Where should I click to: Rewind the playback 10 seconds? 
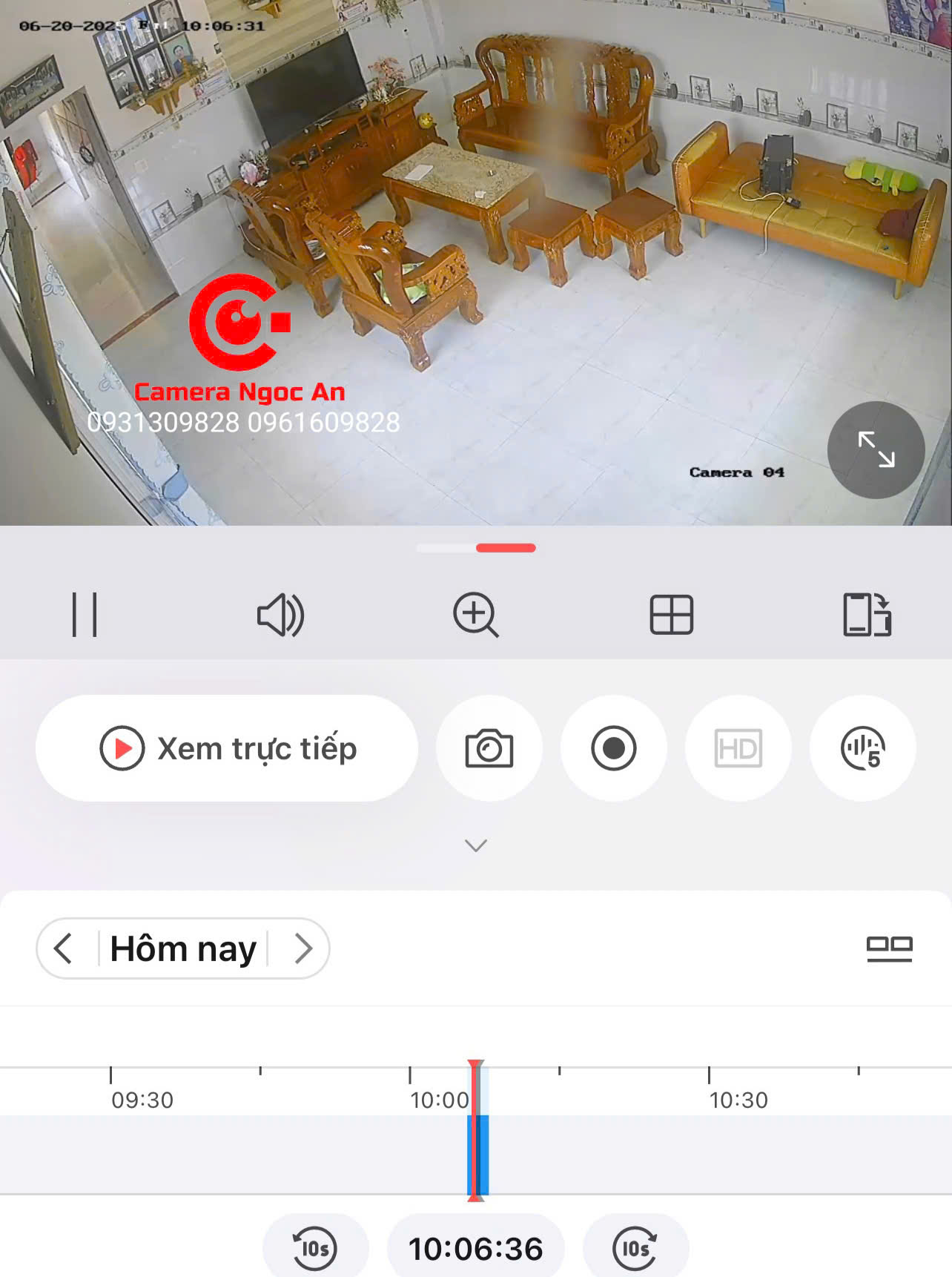(x=315, y=1249)
